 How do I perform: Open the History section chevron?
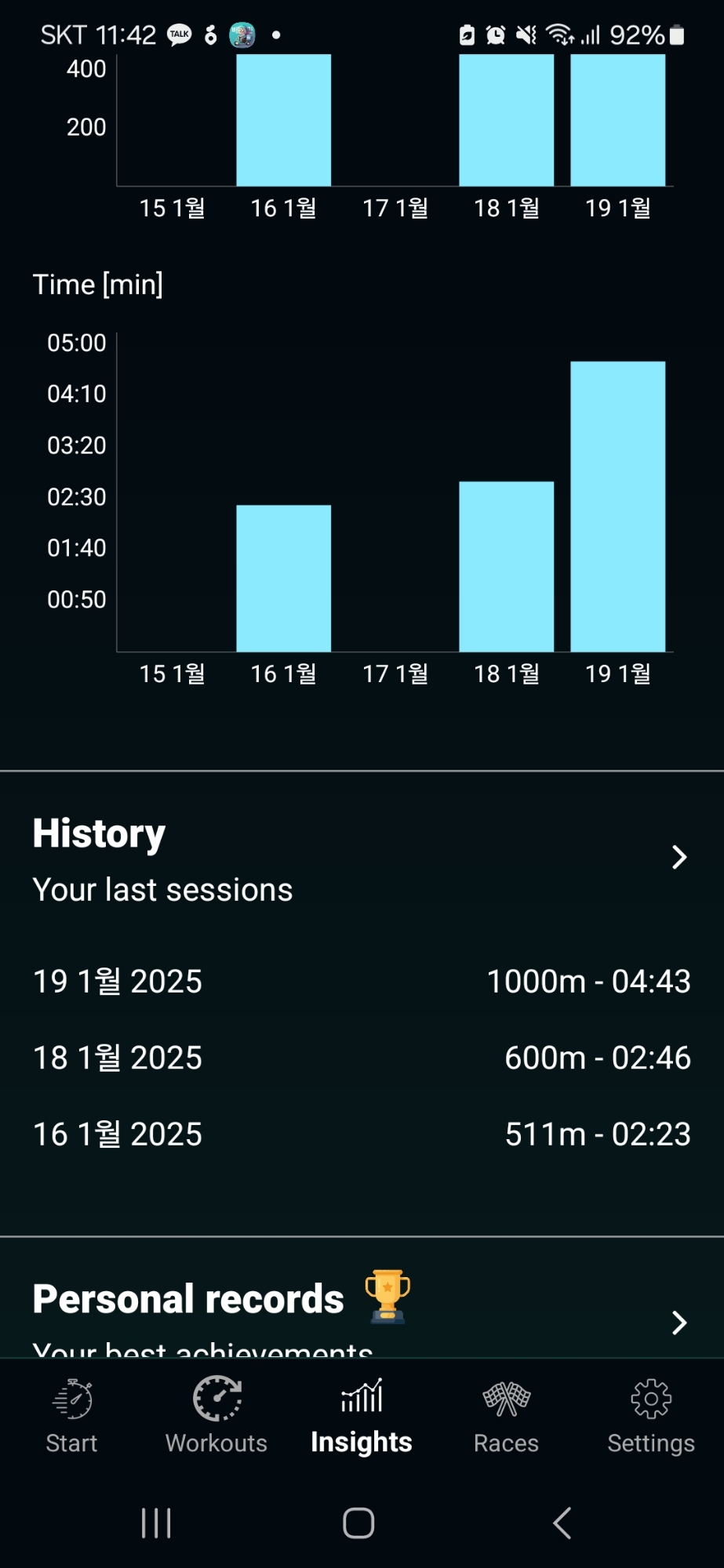click(679, 857)
